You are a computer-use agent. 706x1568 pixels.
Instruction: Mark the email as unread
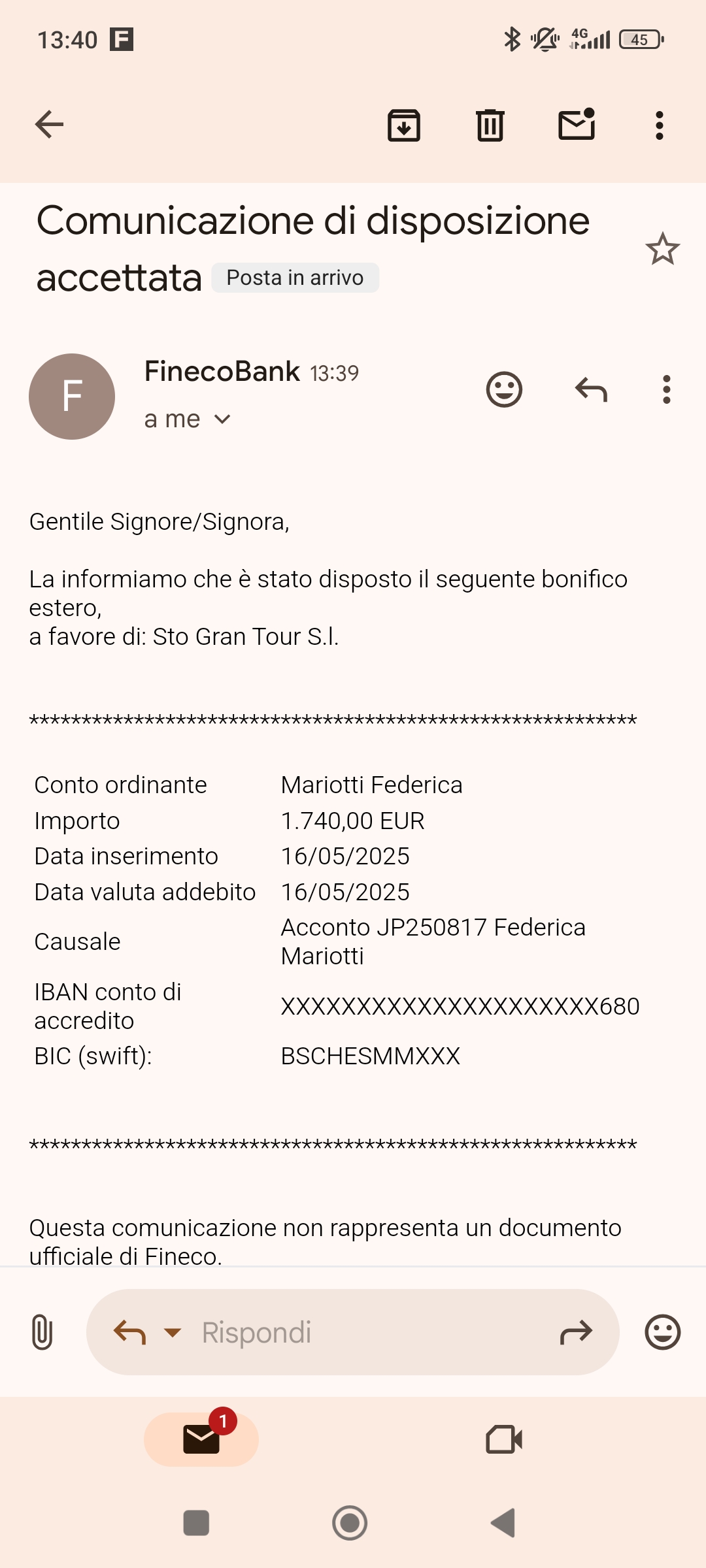577,124
